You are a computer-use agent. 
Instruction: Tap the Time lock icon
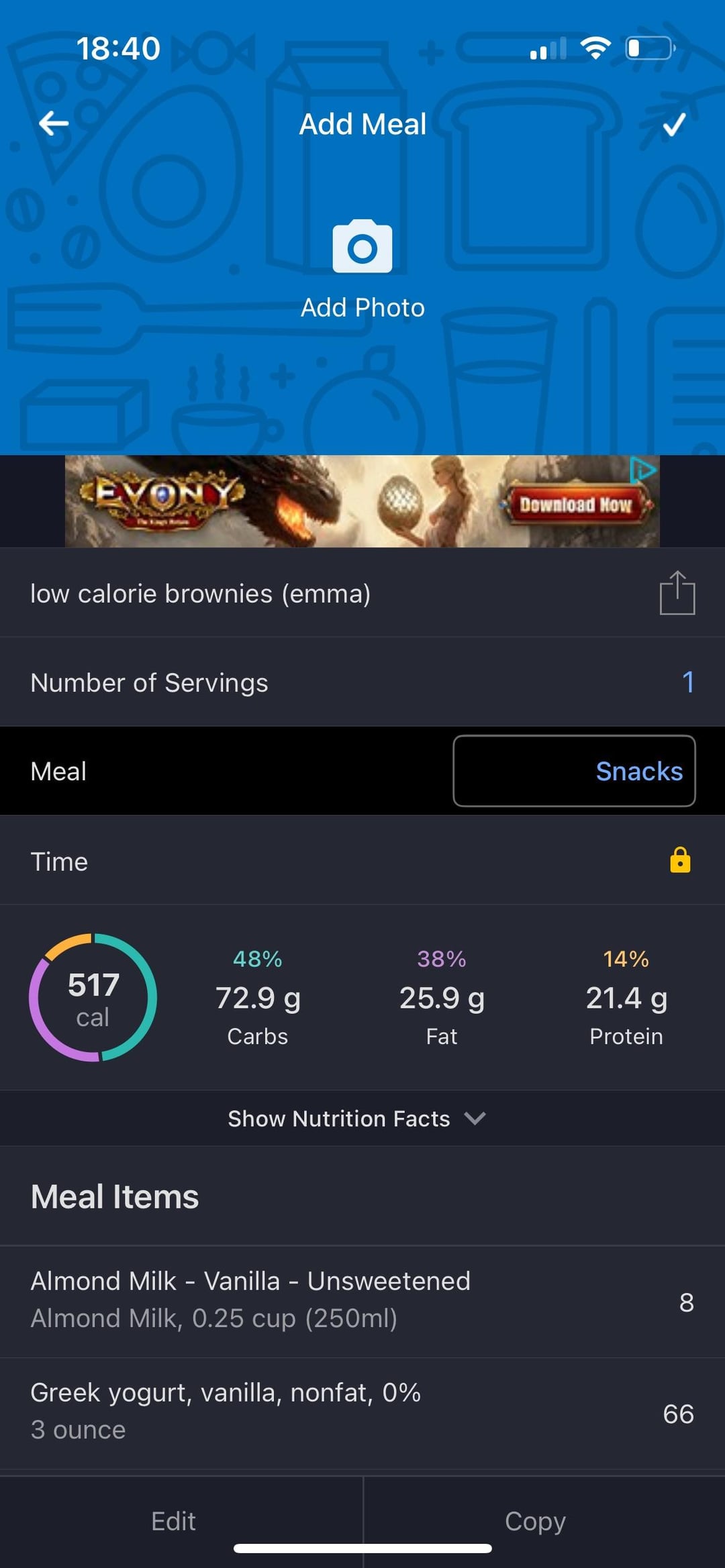click(x=680, y=859)
